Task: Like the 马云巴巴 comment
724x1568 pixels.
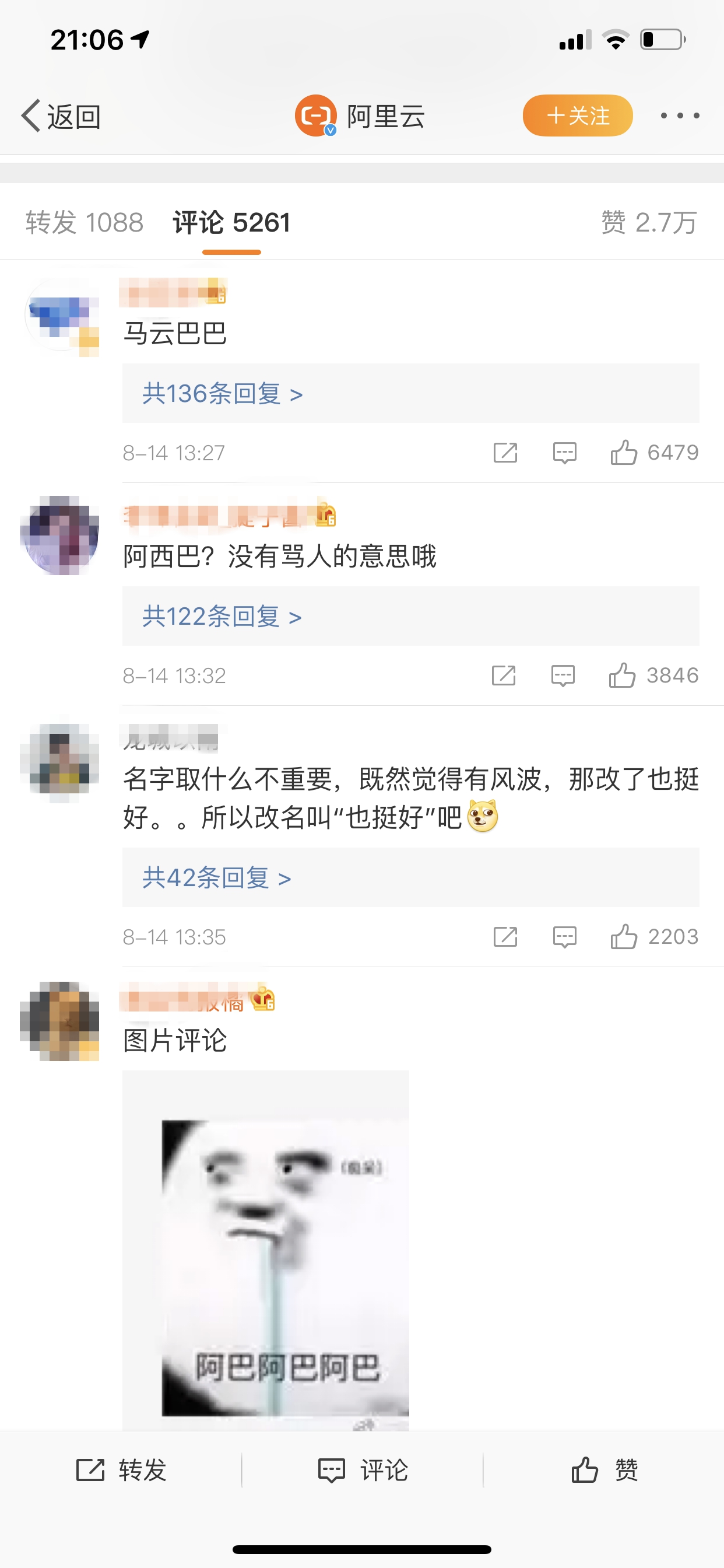Action: coord(654,453)
